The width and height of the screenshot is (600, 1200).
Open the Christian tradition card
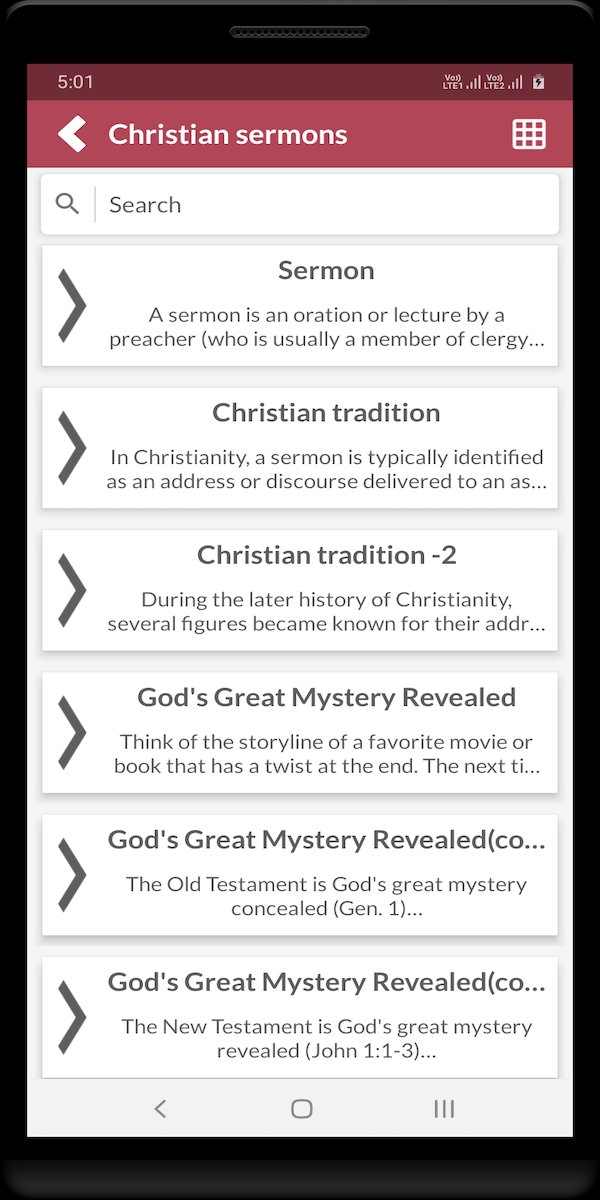click(300, 447)
